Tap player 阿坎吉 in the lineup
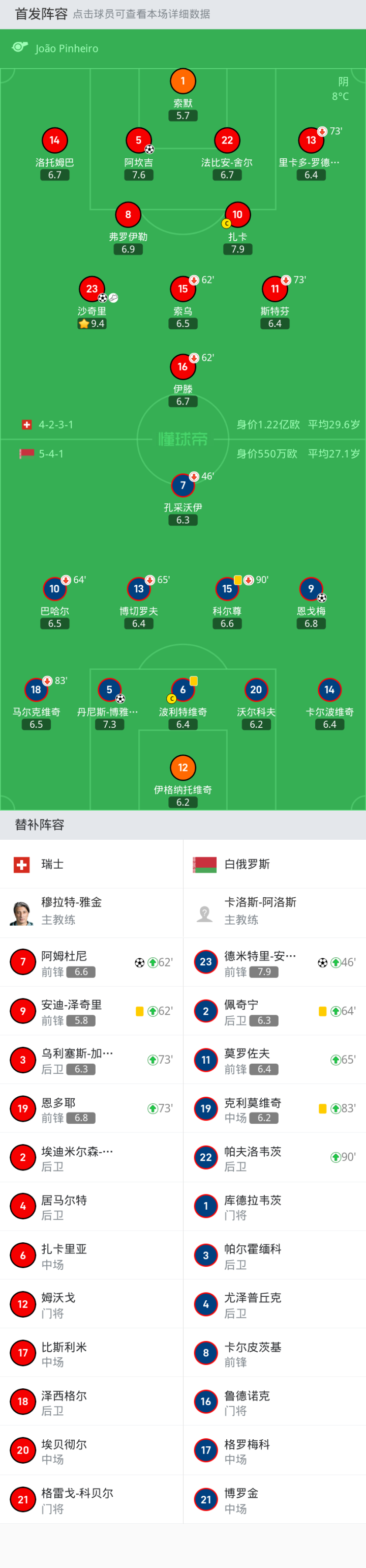Image resolution: width=366 pixels, height=1568 pixels. tap(139, 140)
